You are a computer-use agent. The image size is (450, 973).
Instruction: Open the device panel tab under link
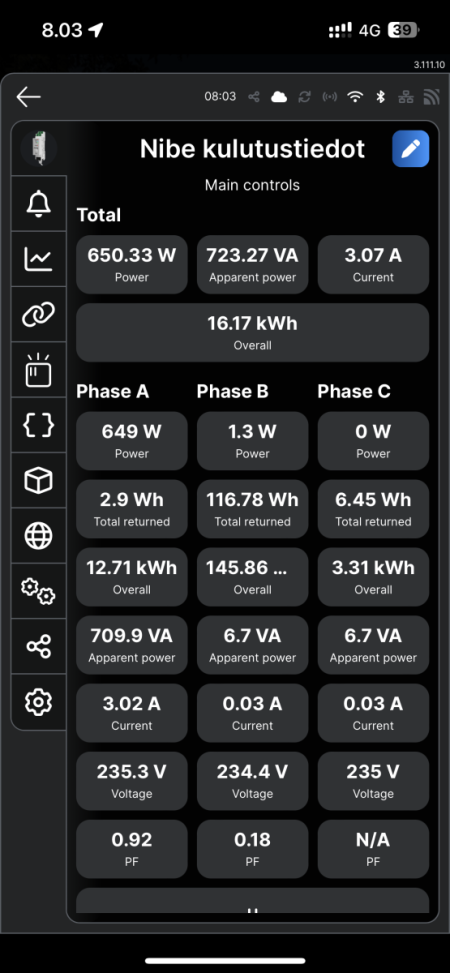38,370
